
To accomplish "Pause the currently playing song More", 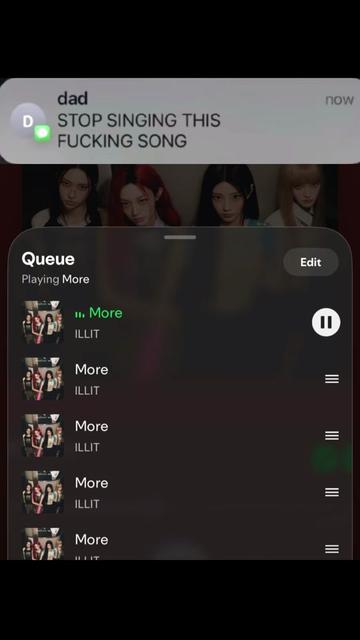I will coord(326,322).
